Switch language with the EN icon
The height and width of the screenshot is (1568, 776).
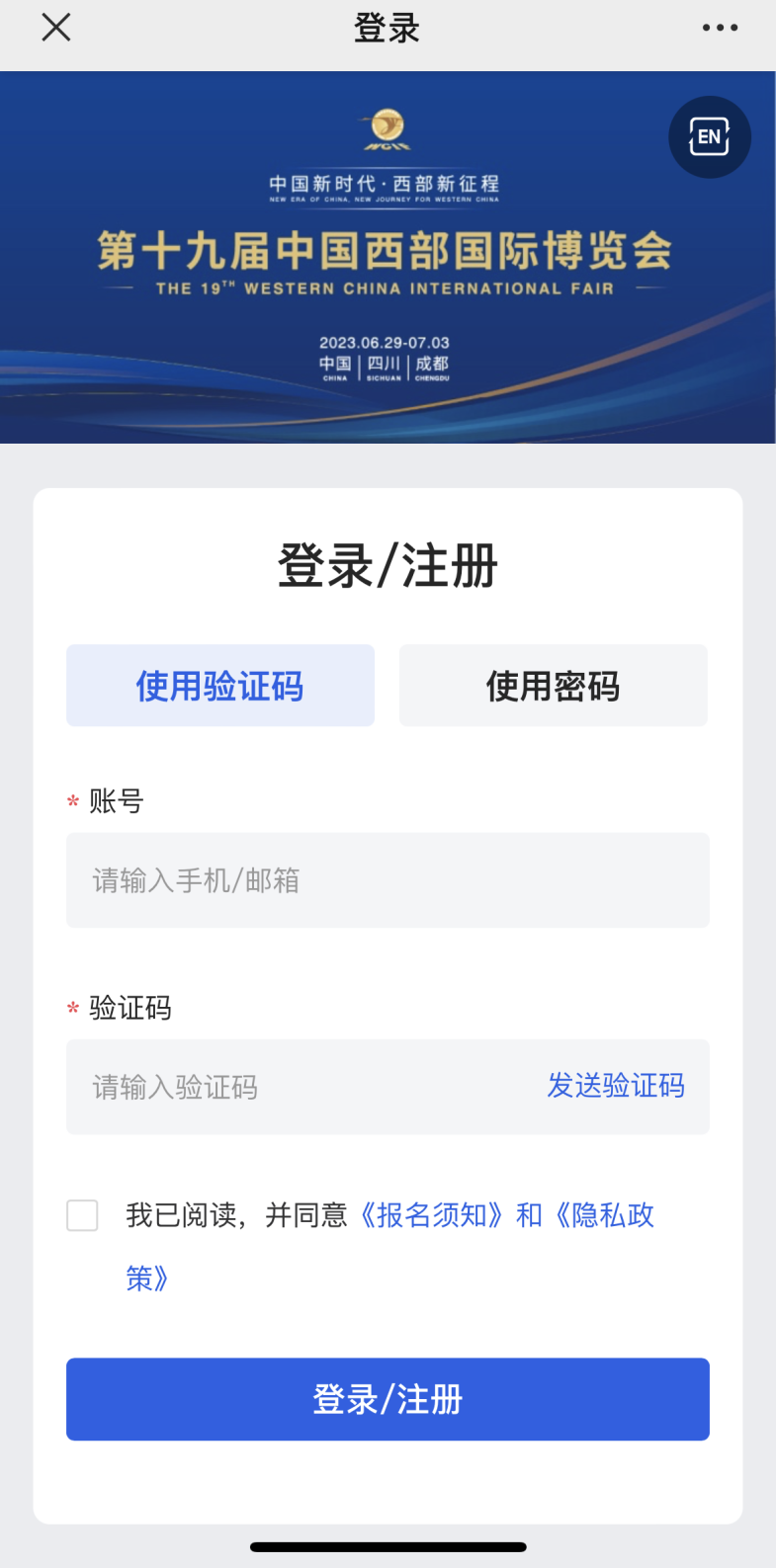(x=710, y=137)
